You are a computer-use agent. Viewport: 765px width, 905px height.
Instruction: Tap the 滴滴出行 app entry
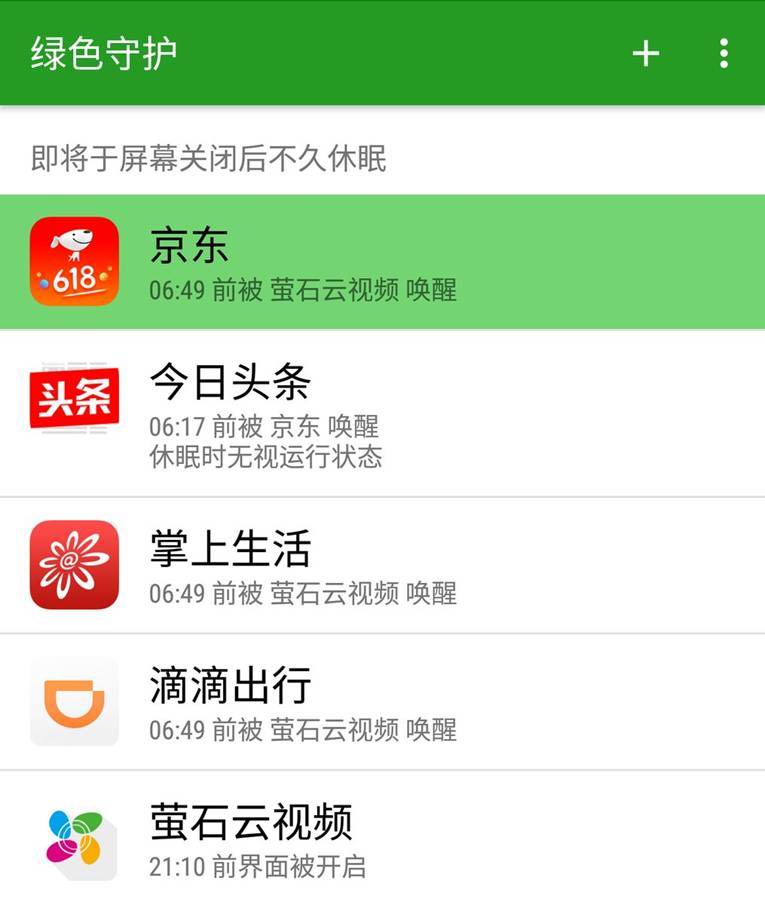point(382,702)
